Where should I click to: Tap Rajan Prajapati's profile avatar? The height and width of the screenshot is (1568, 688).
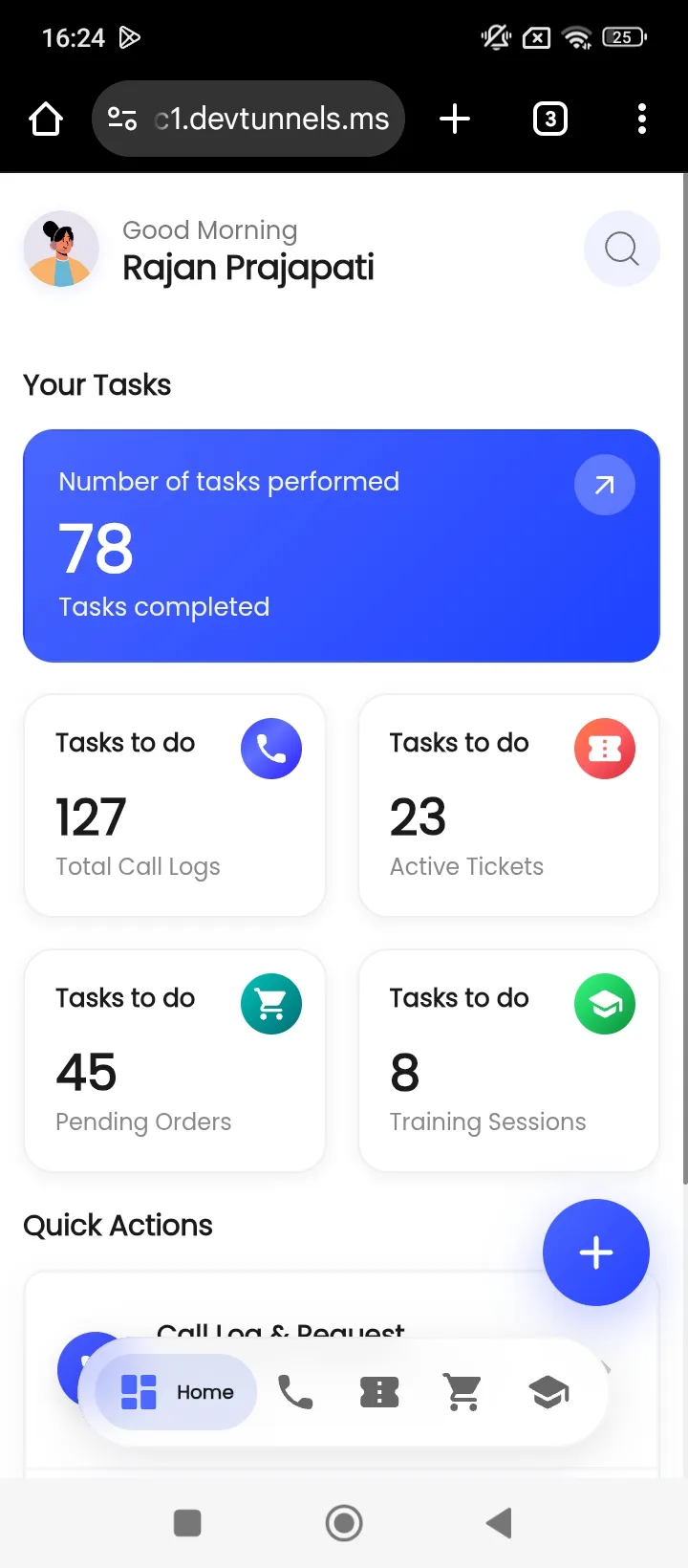coord(61,250)
